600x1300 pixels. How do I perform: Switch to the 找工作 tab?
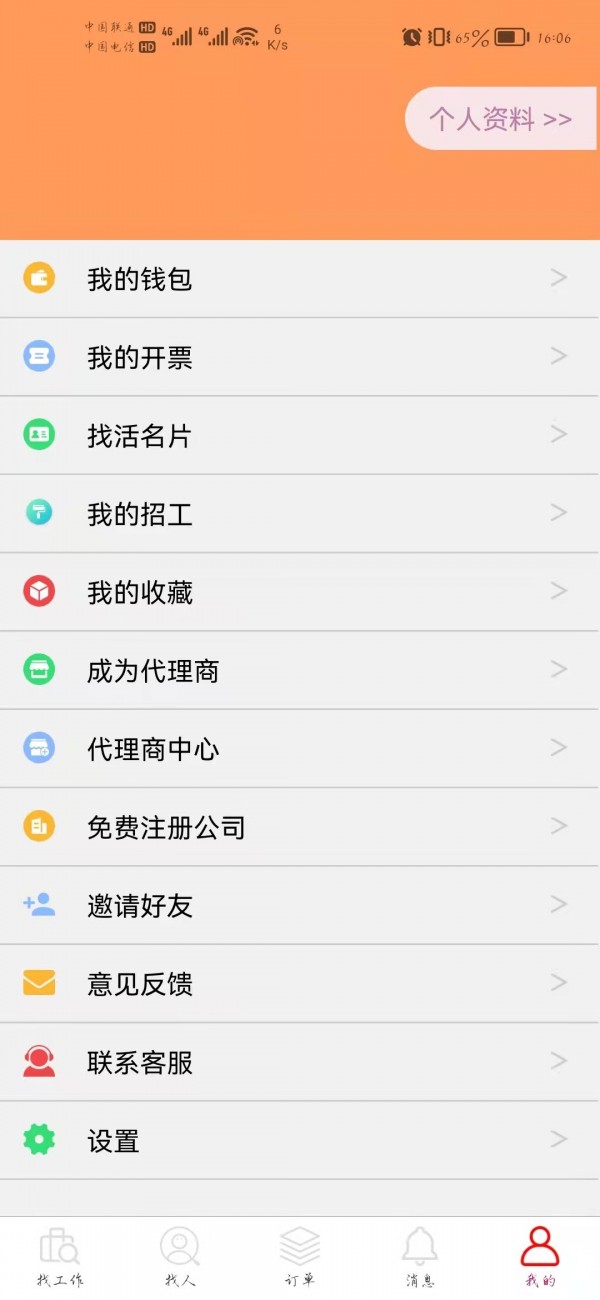pyautogui.click(x=60, y=1257)
